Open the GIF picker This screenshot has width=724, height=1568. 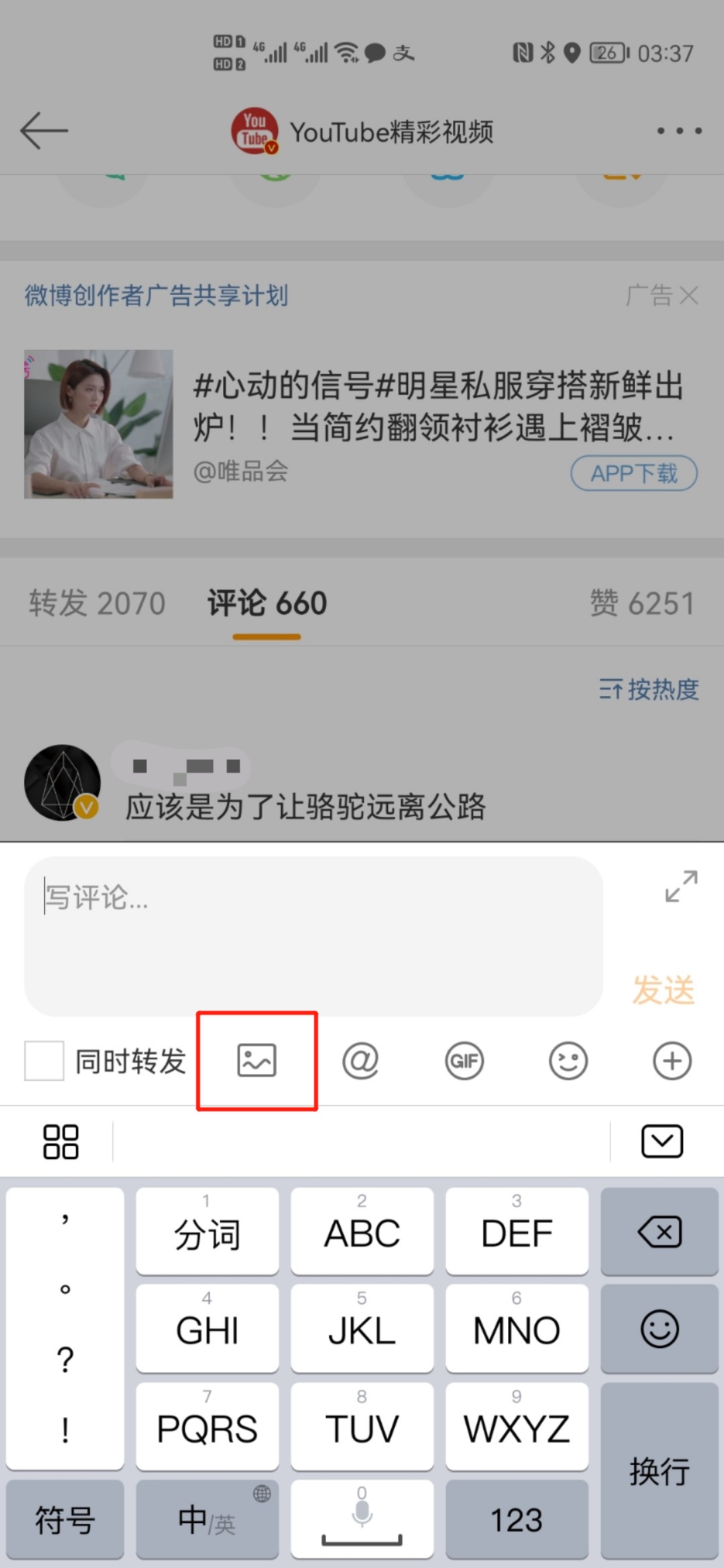[465, 1061]
